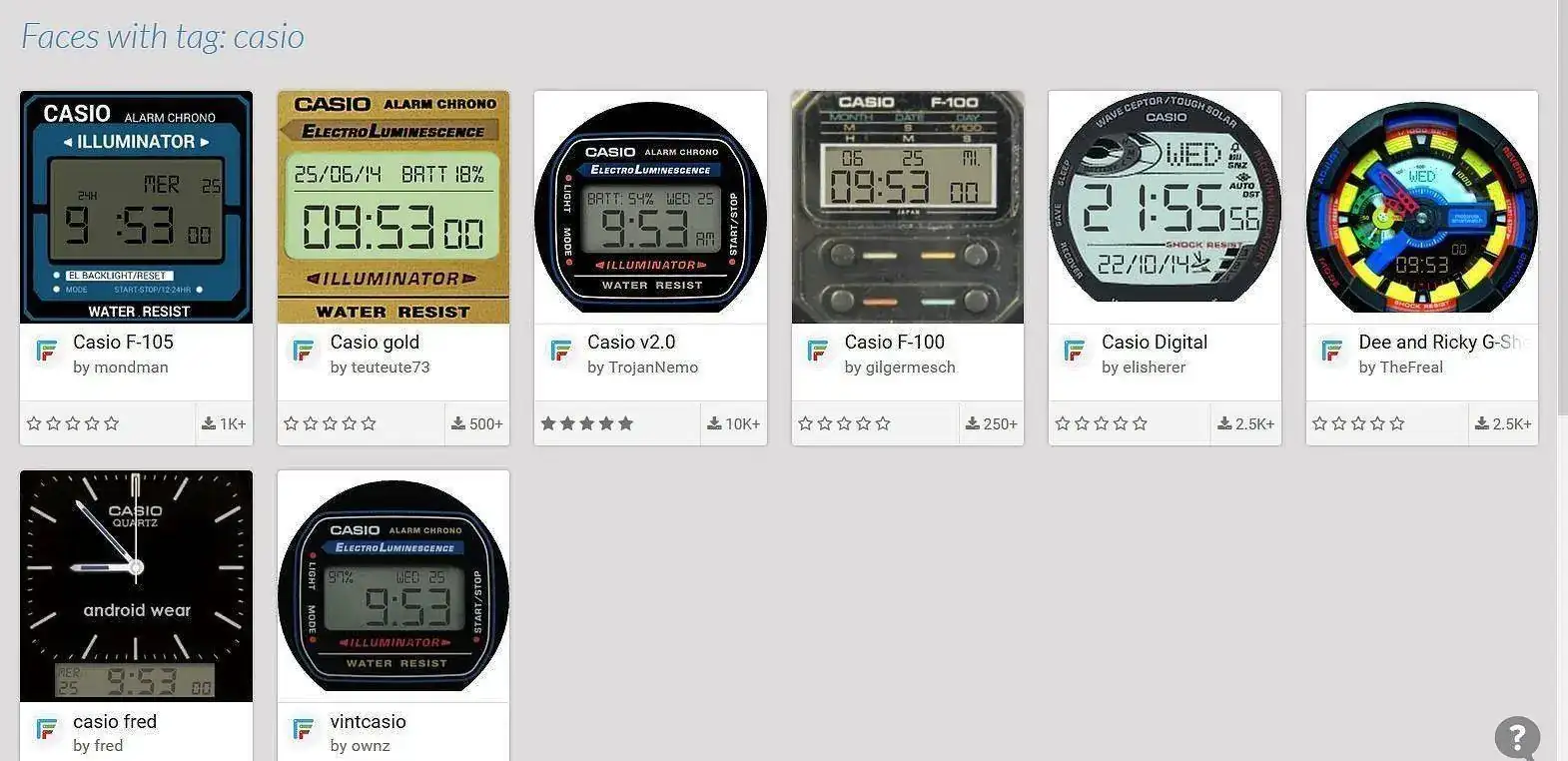Open the Casio Digital watch face
Image resolution: width=1568 pixels, height=761 pixels.
pyautogui.click(x=1165, y=208)
